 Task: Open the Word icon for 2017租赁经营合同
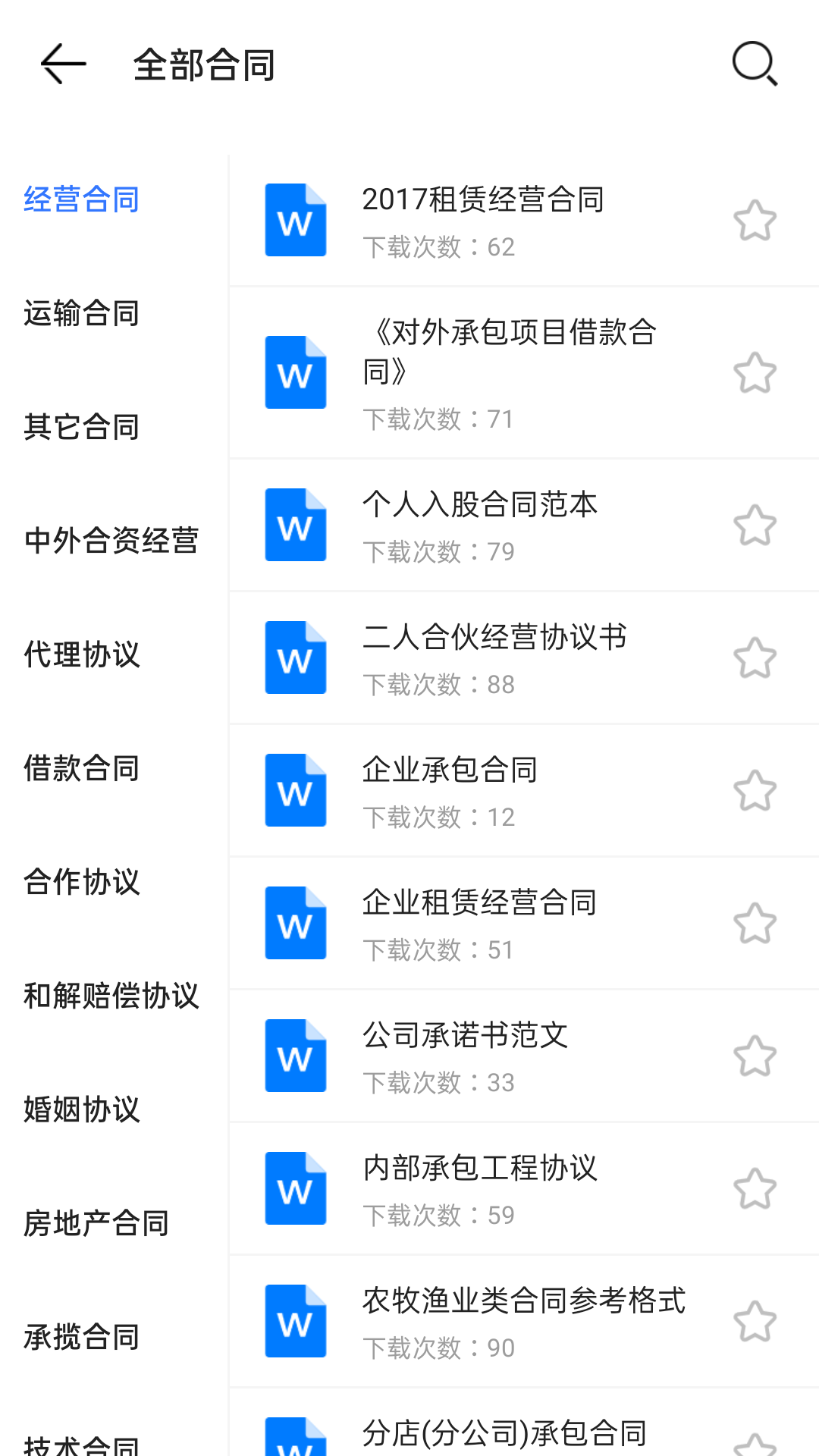pyautogui.click(x=295, y=220)
